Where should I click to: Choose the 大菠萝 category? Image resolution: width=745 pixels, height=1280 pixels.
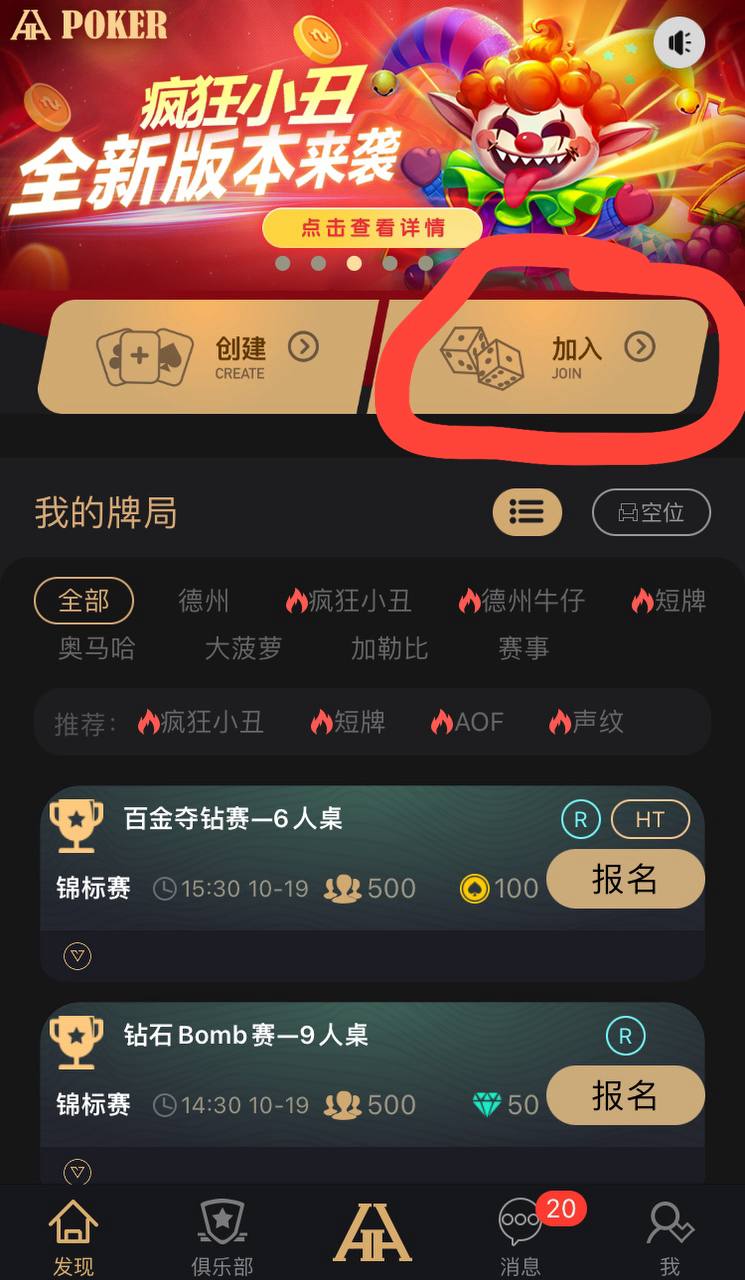tap(243, 649)
